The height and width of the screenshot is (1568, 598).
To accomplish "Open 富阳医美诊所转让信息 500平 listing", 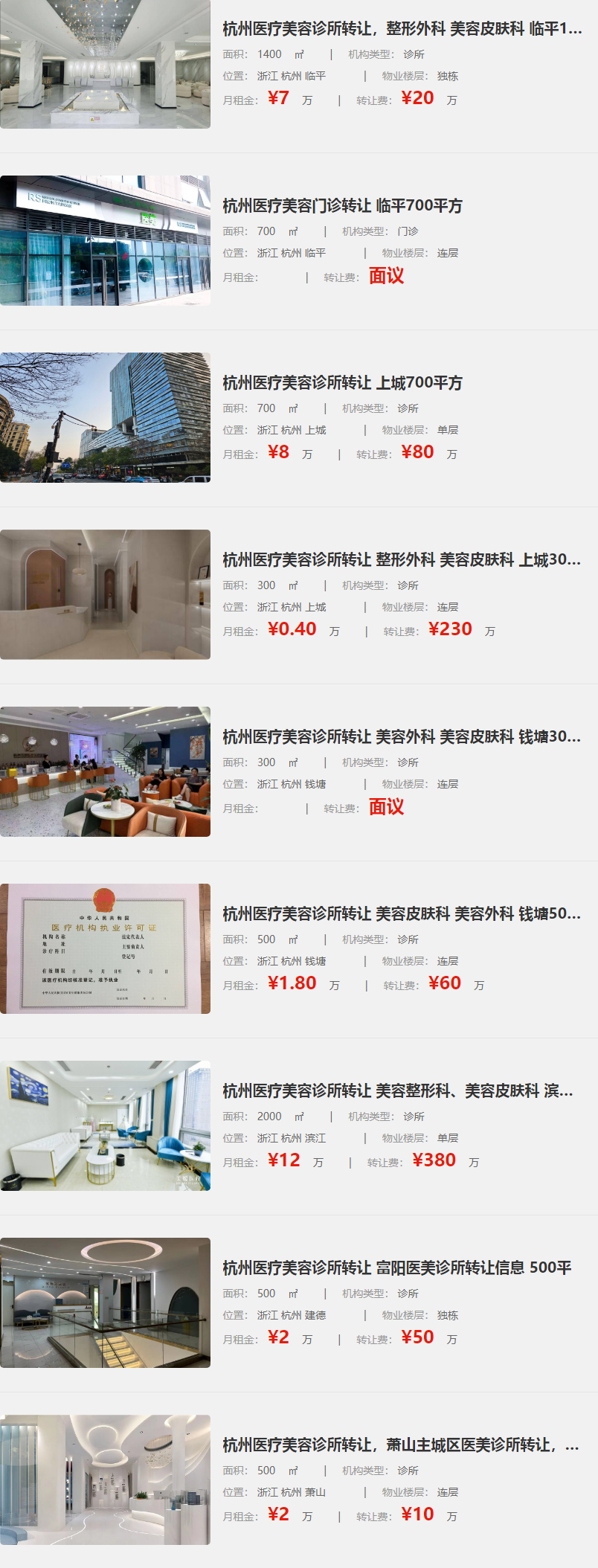I will pyautogui.click(x=396, y=1268).
